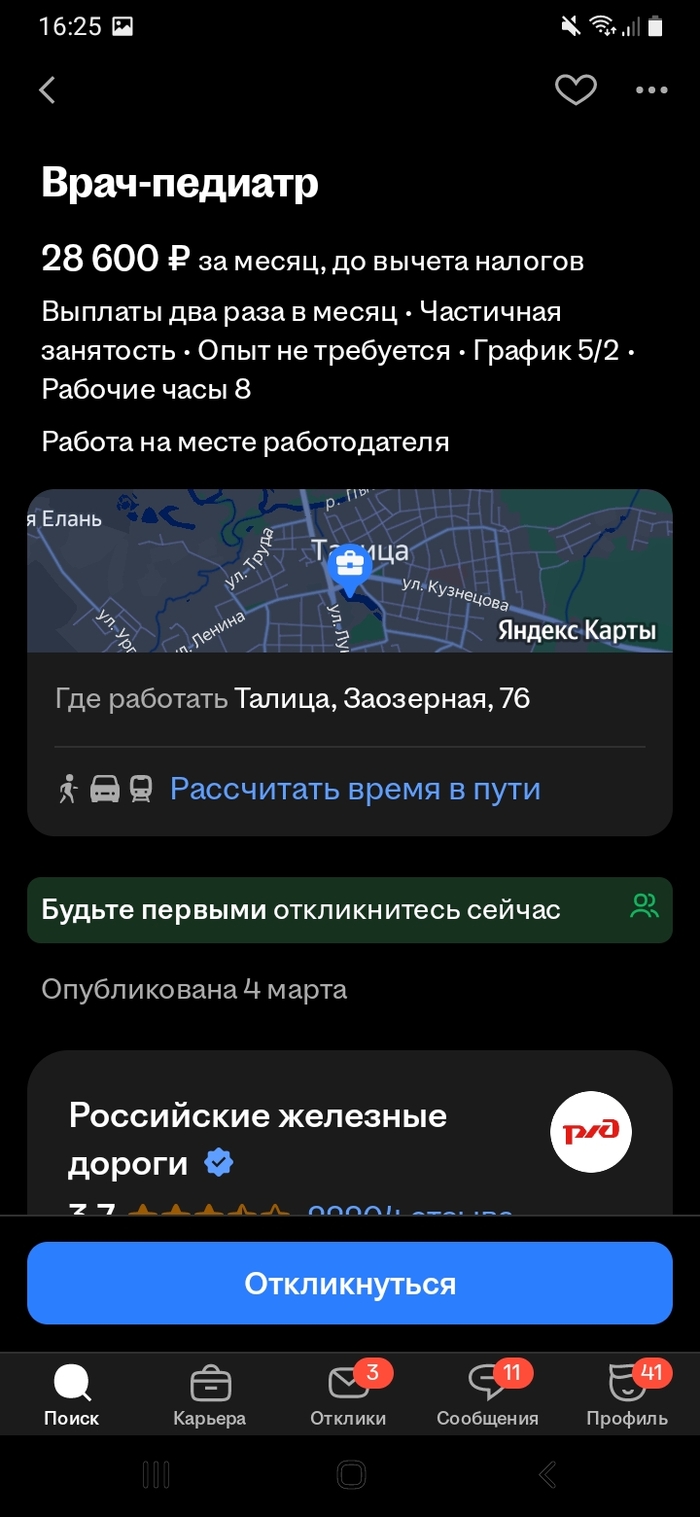This screenshot has width=700, height=1517.
Task: Show recent apps from the navigation bar
Action: 156,1474
